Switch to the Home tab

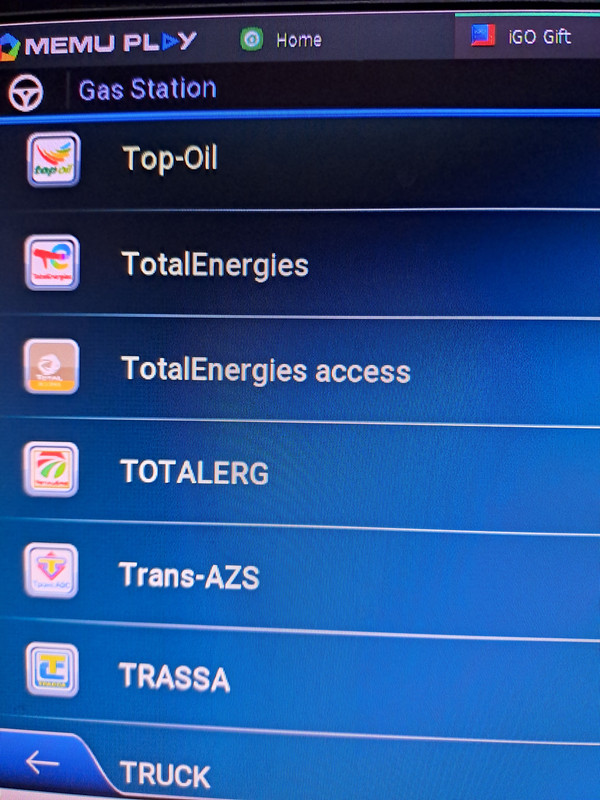[282, 40]
